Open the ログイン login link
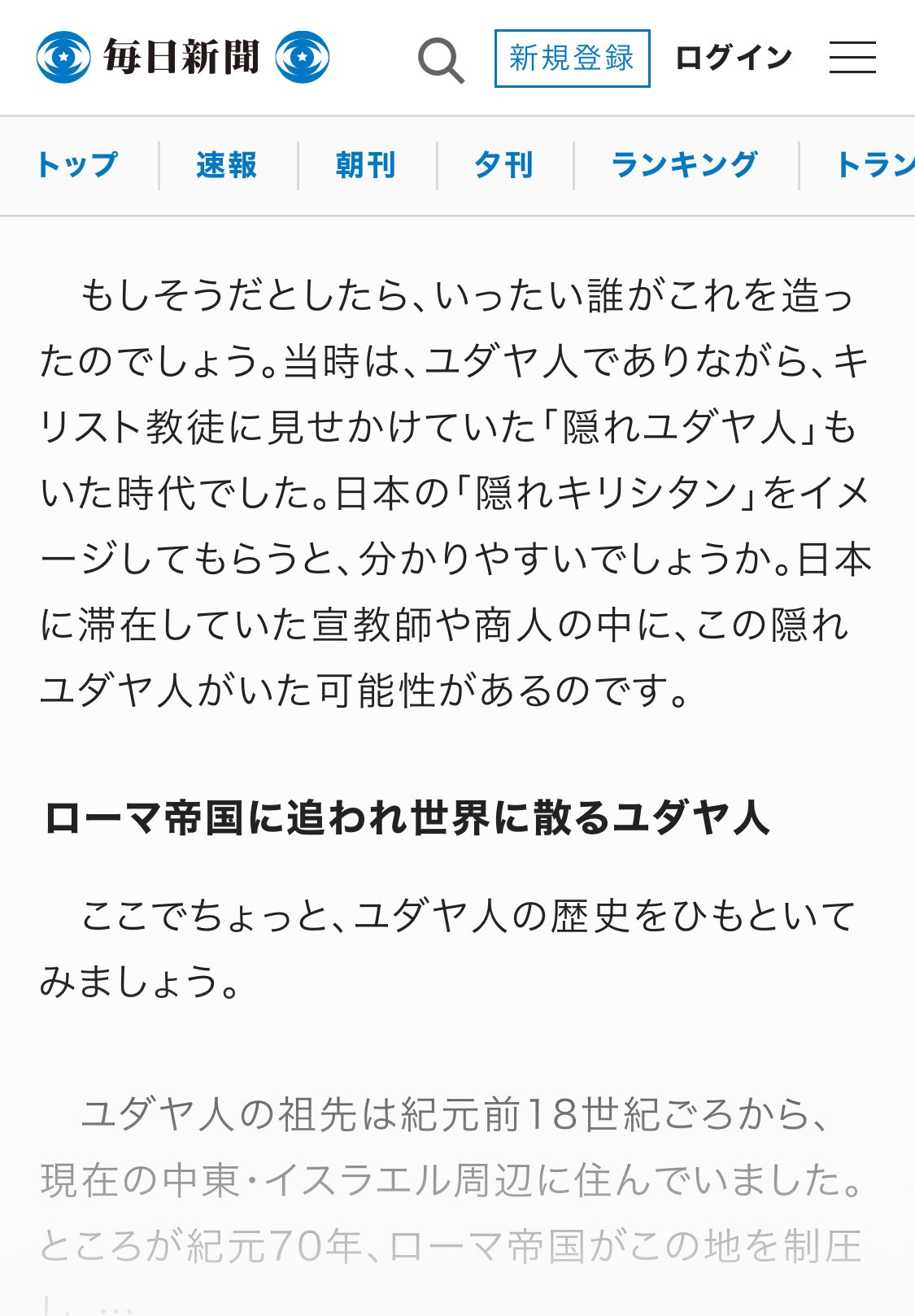 pos(733,59)
